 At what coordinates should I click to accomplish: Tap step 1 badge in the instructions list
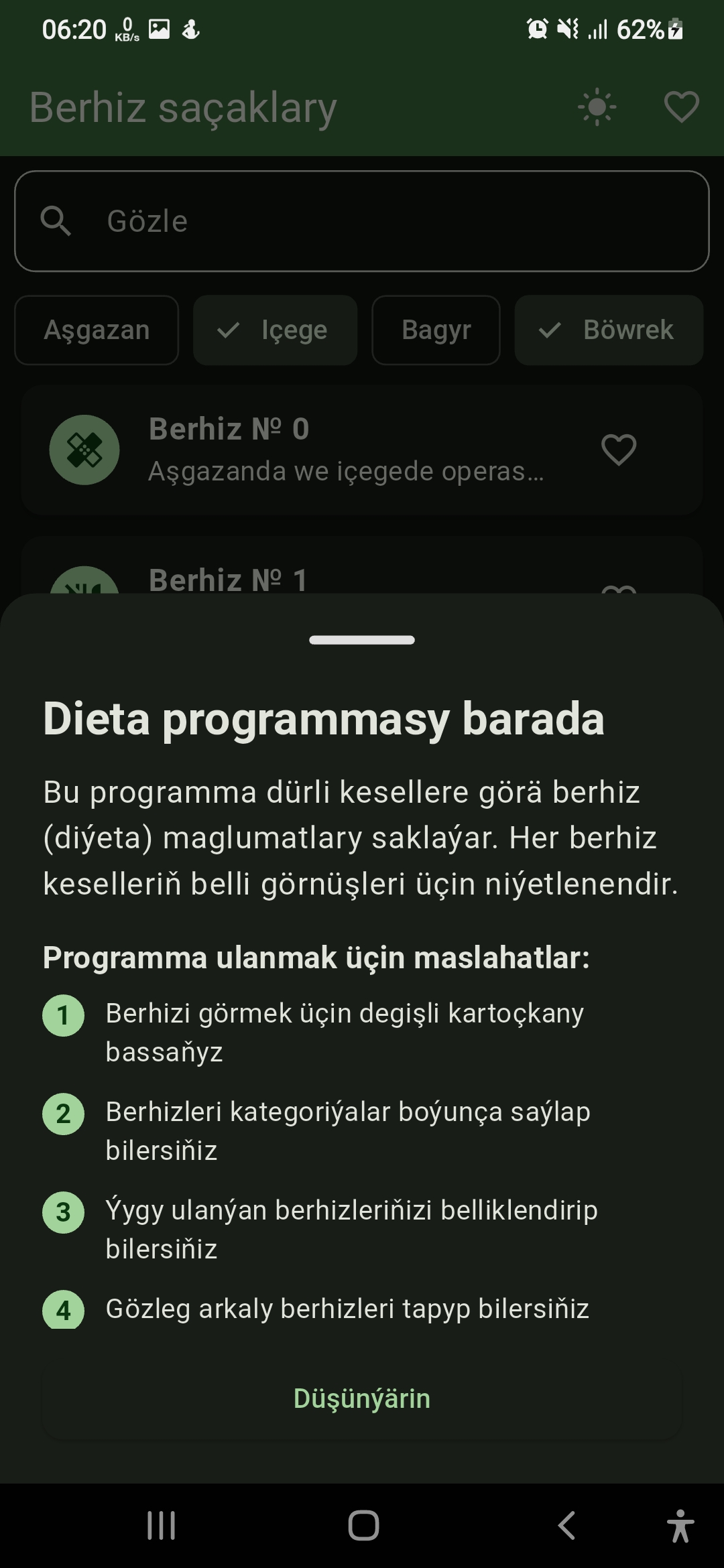[x=64, y=1014]
